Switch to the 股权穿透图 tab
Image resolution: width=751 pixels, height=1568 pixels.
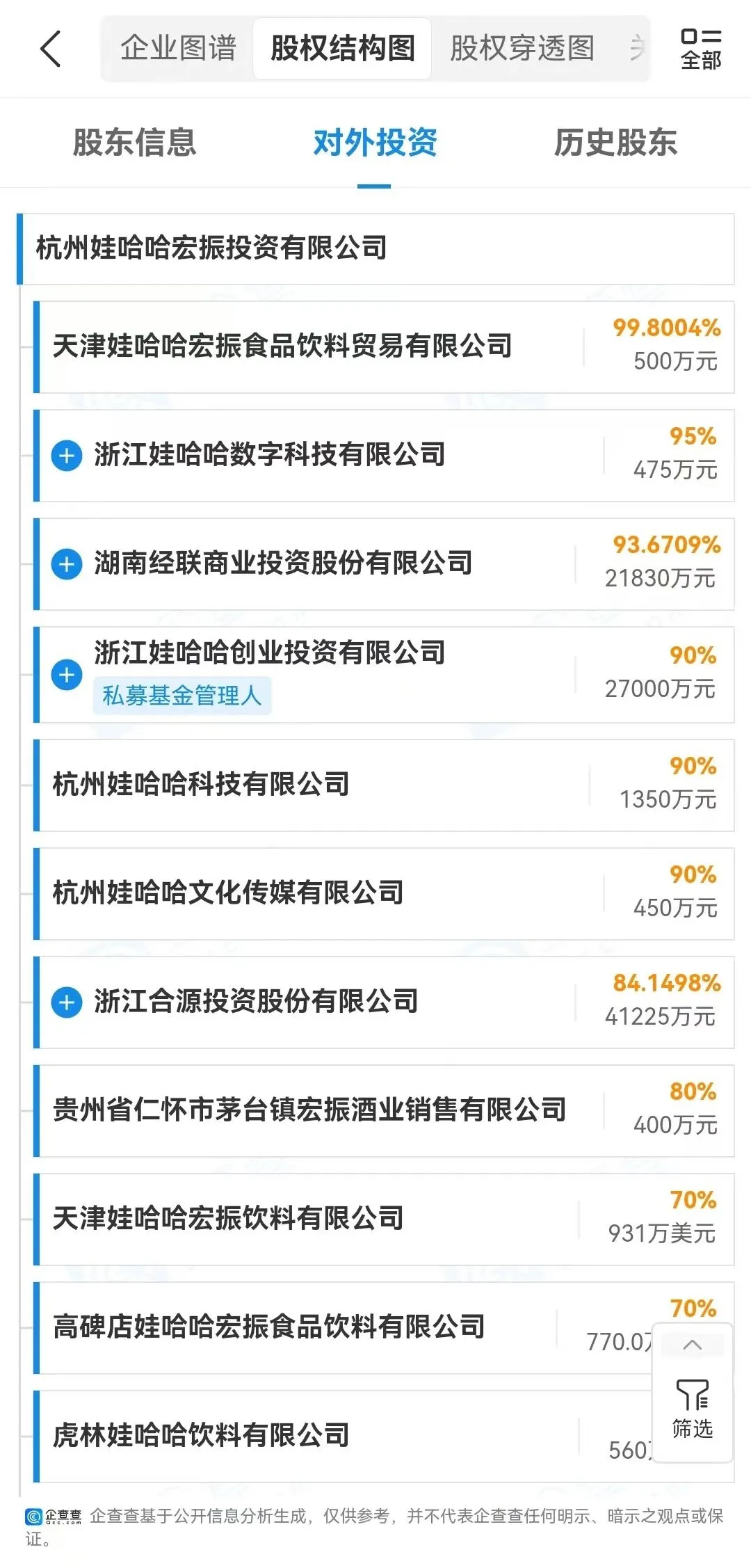tap(522, 49)
